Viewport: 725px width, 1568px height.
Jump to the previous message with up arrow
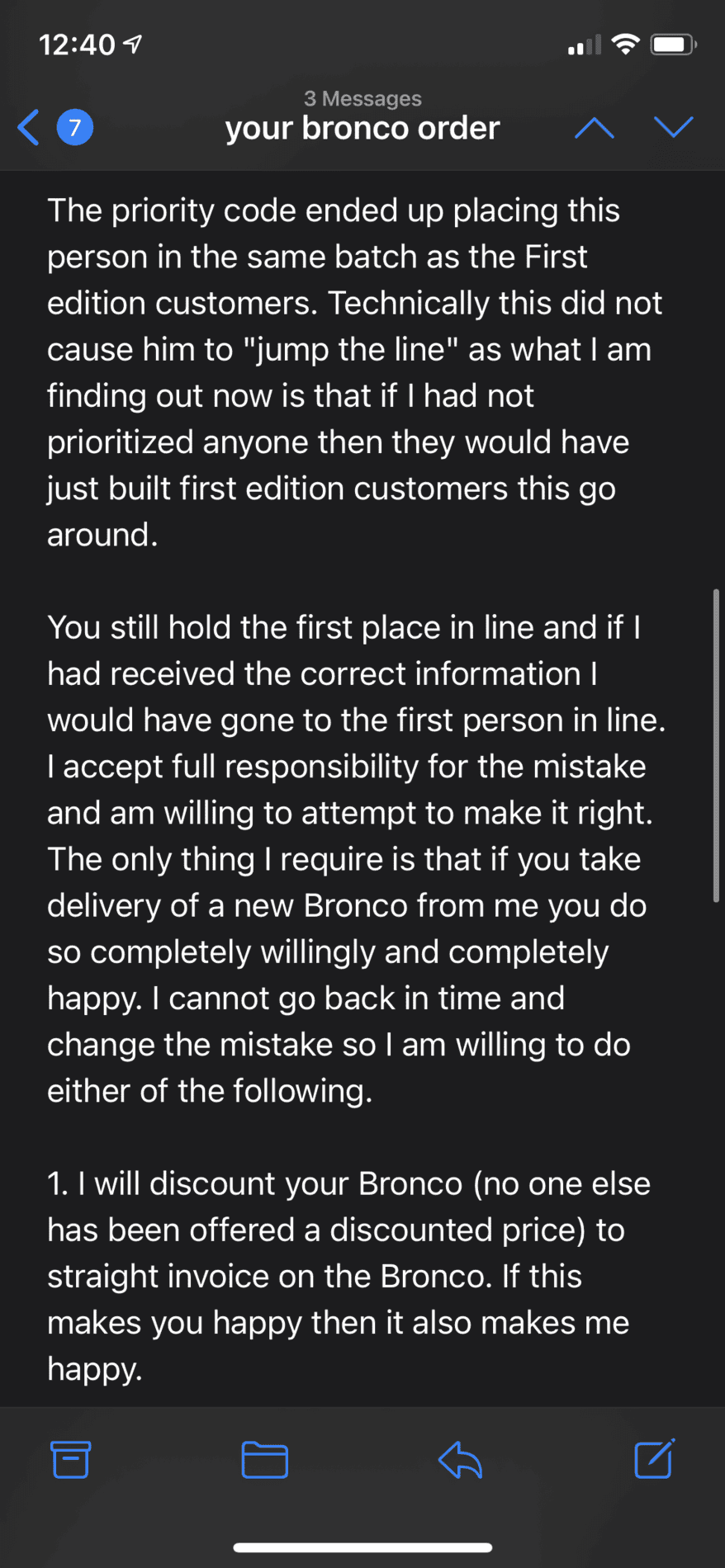point(594,128)
